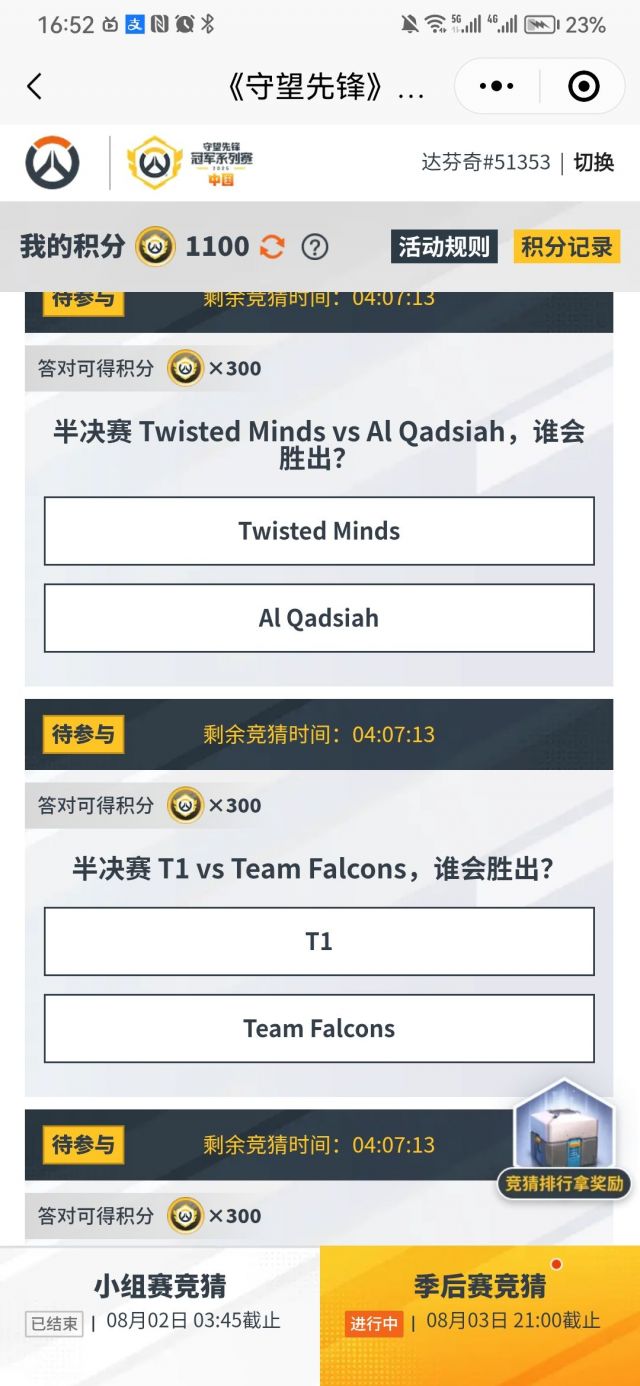View 积分记录 points history
This screenshot has width=640, height=1386.
pyautogui.click(x=567, y=246)
